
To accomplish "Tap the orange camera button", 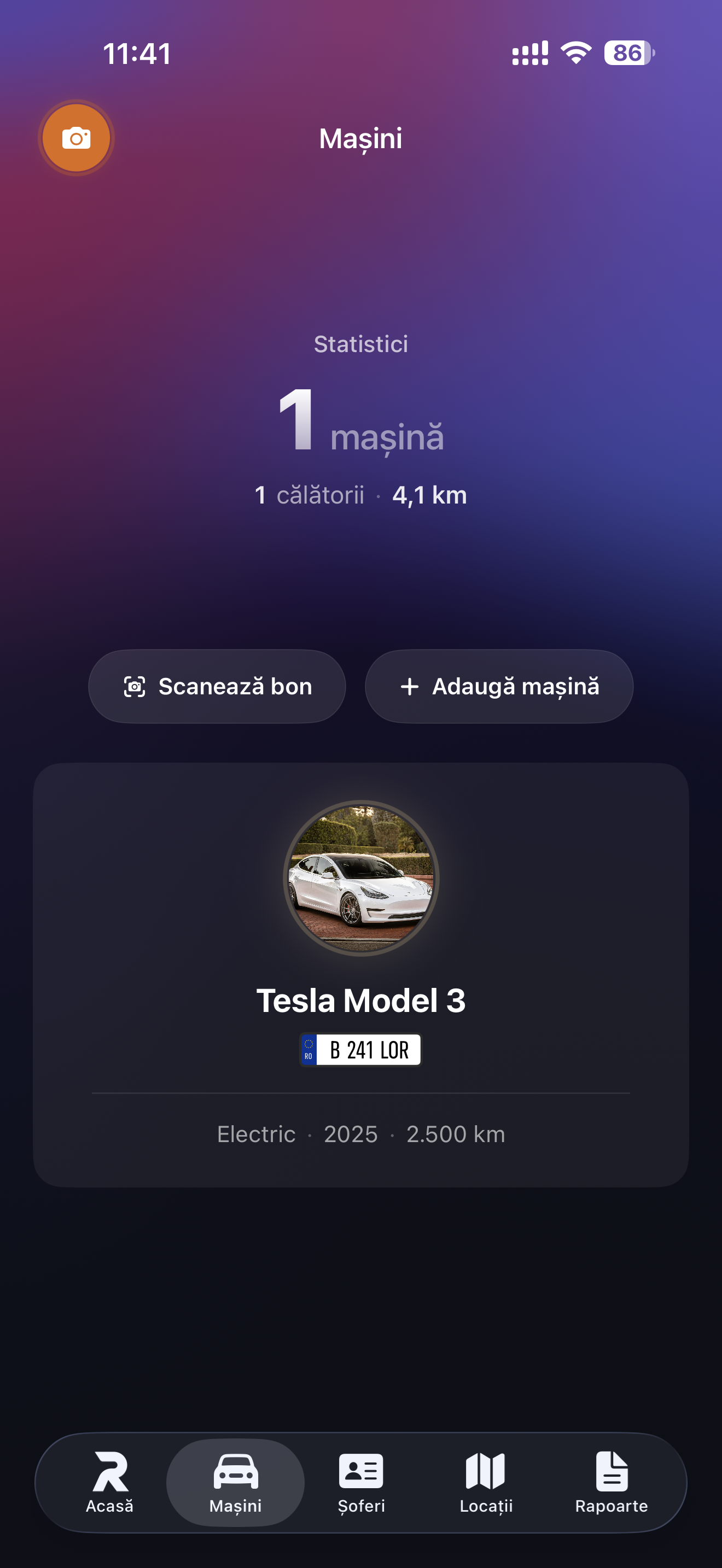I will coord(76,138).
